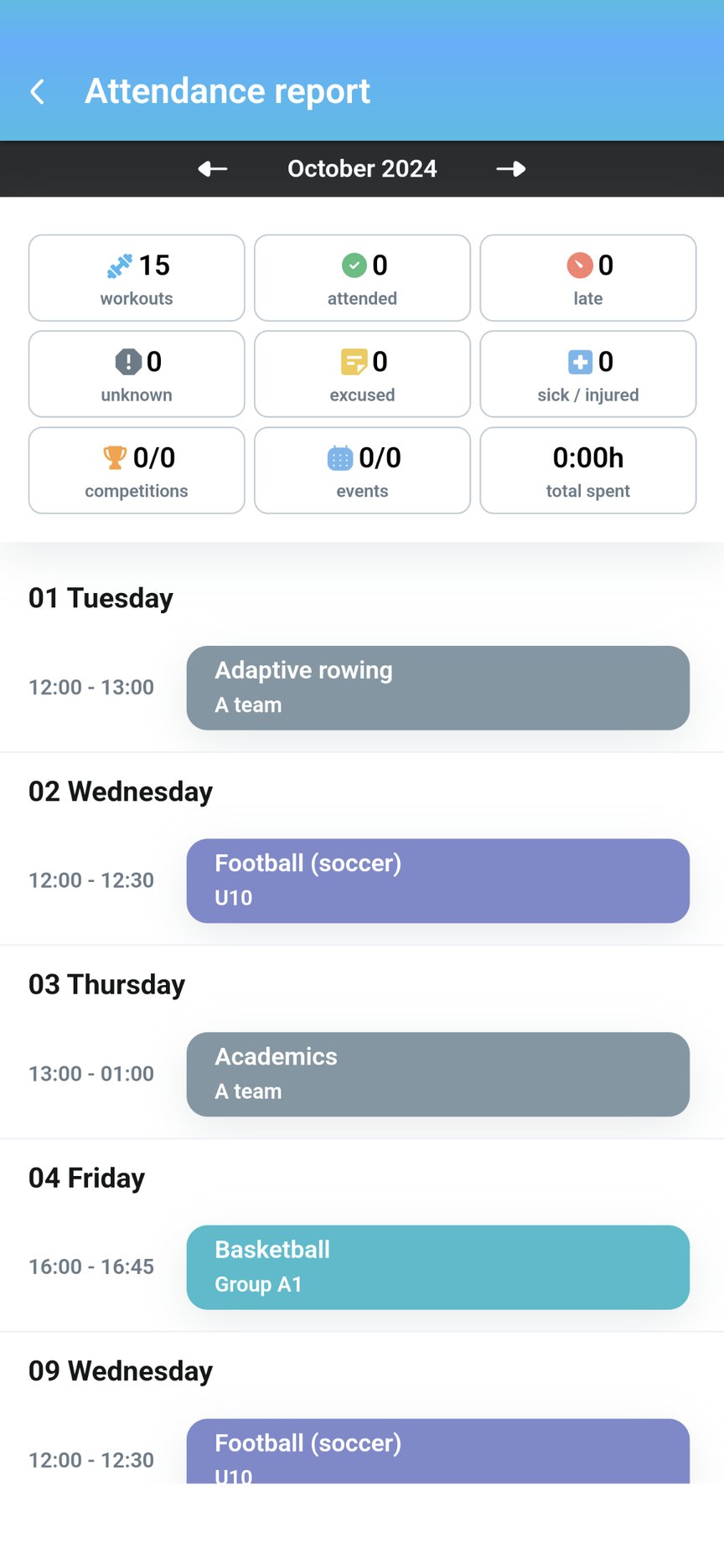
Task: Toggle the attended stat card
Action: pyautogui.click(x=362, y=278)
